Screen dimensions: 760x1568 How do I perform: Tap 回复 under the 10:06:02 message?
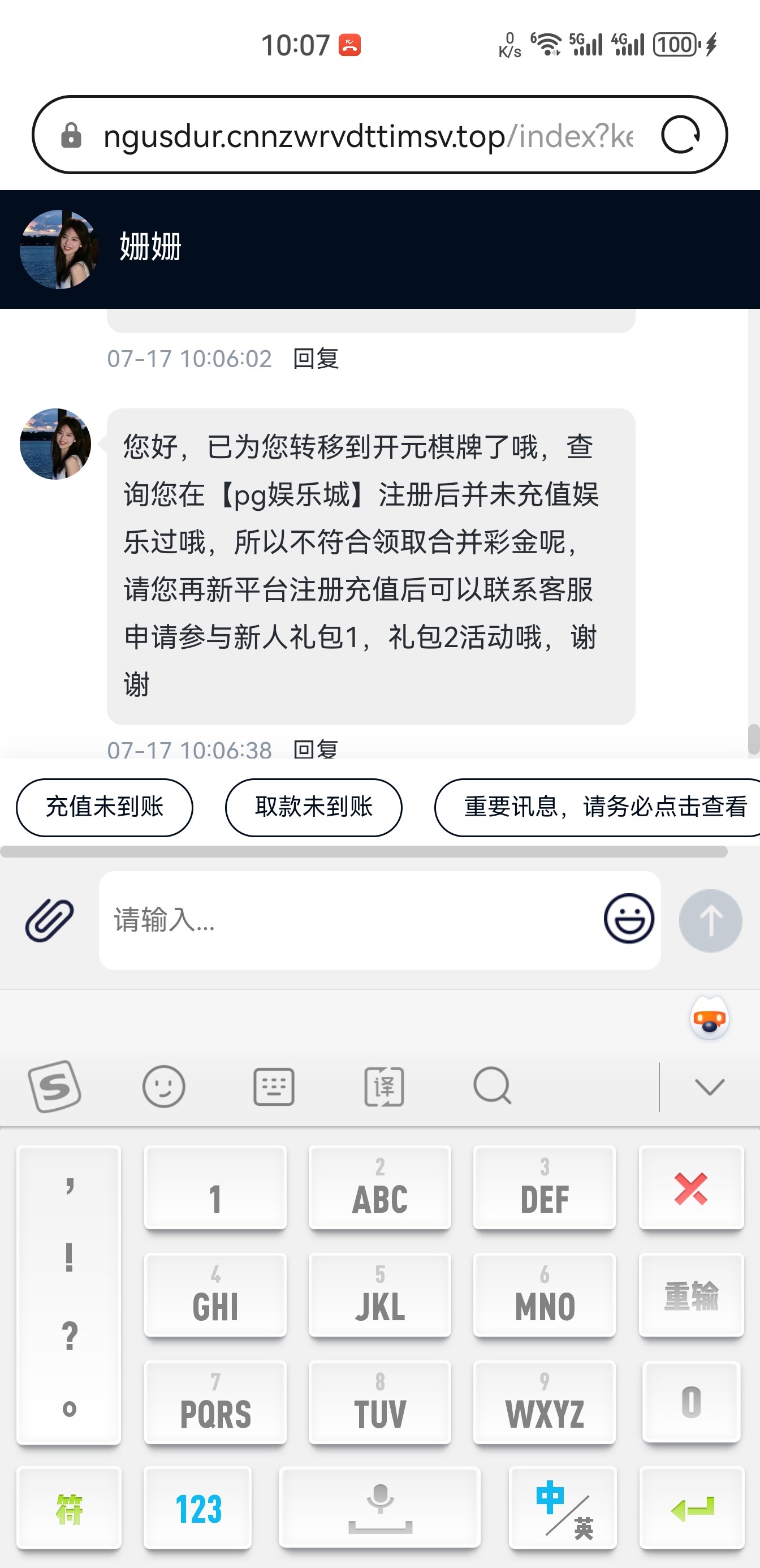tap(315, 359)
